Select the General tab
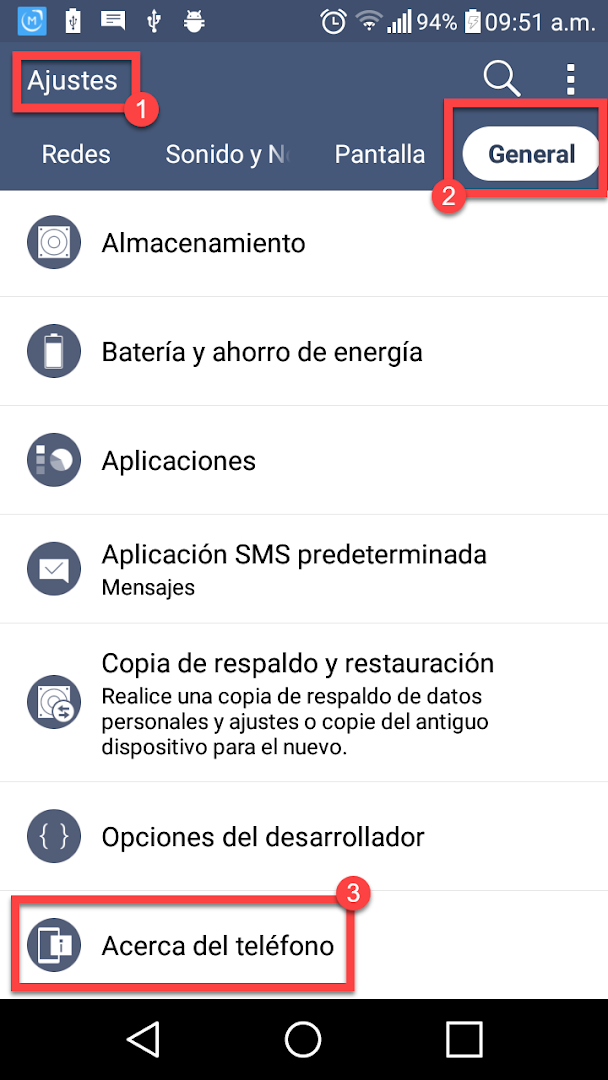Image resolution: width=608 pixels, height=1080 pixels. (x=532, y=154)
